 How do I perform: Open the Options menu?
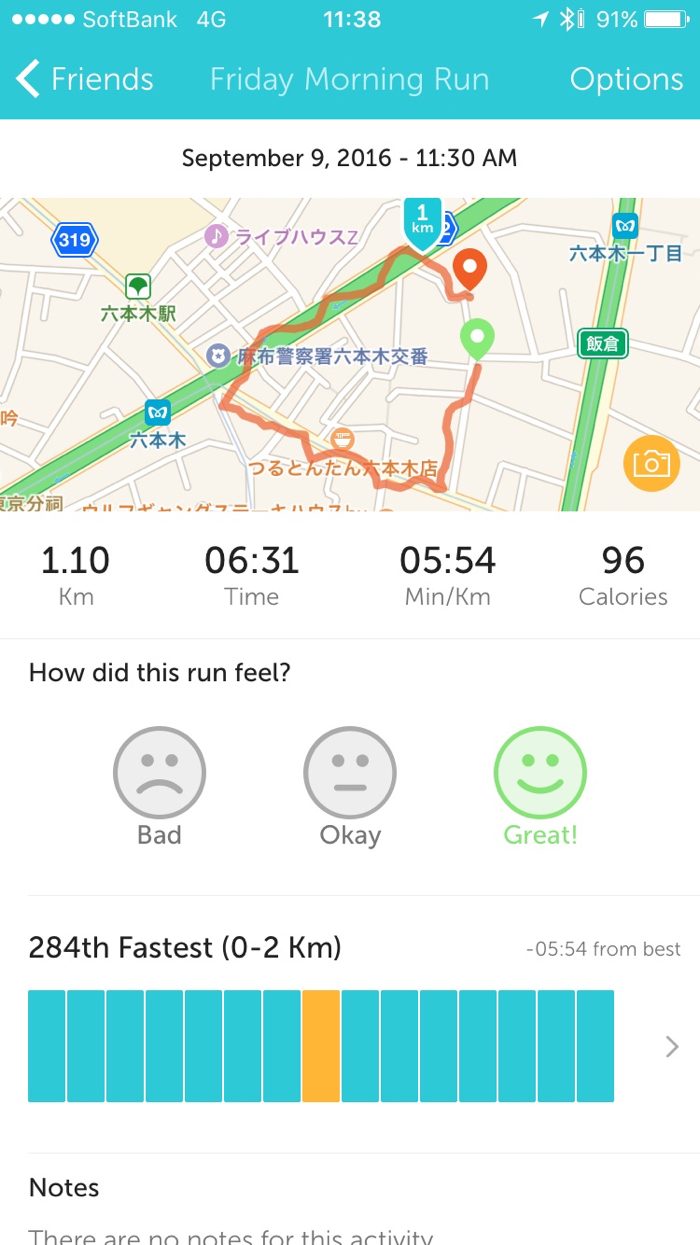tap(626, 79)
